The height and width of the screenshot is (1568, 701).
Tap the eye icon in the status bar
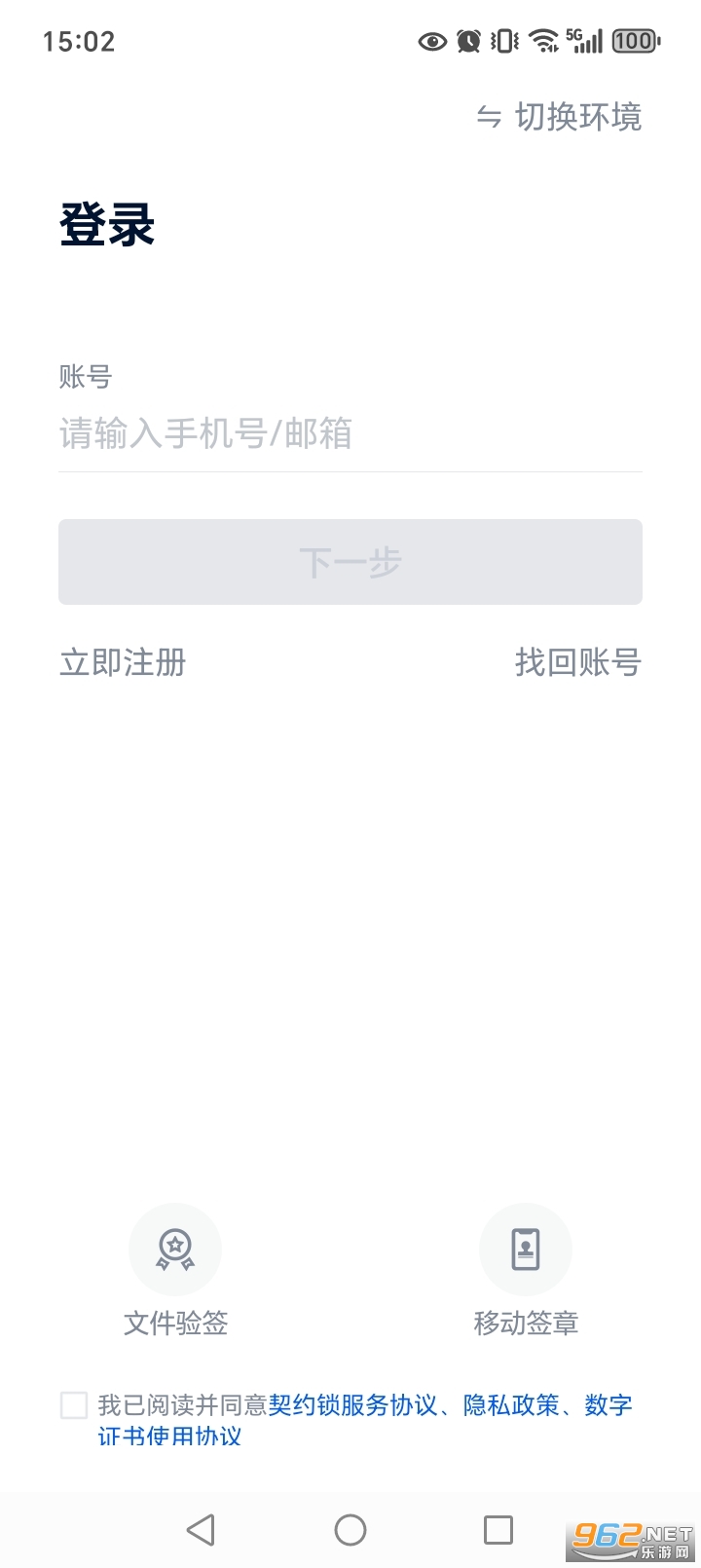coord(431,41)
